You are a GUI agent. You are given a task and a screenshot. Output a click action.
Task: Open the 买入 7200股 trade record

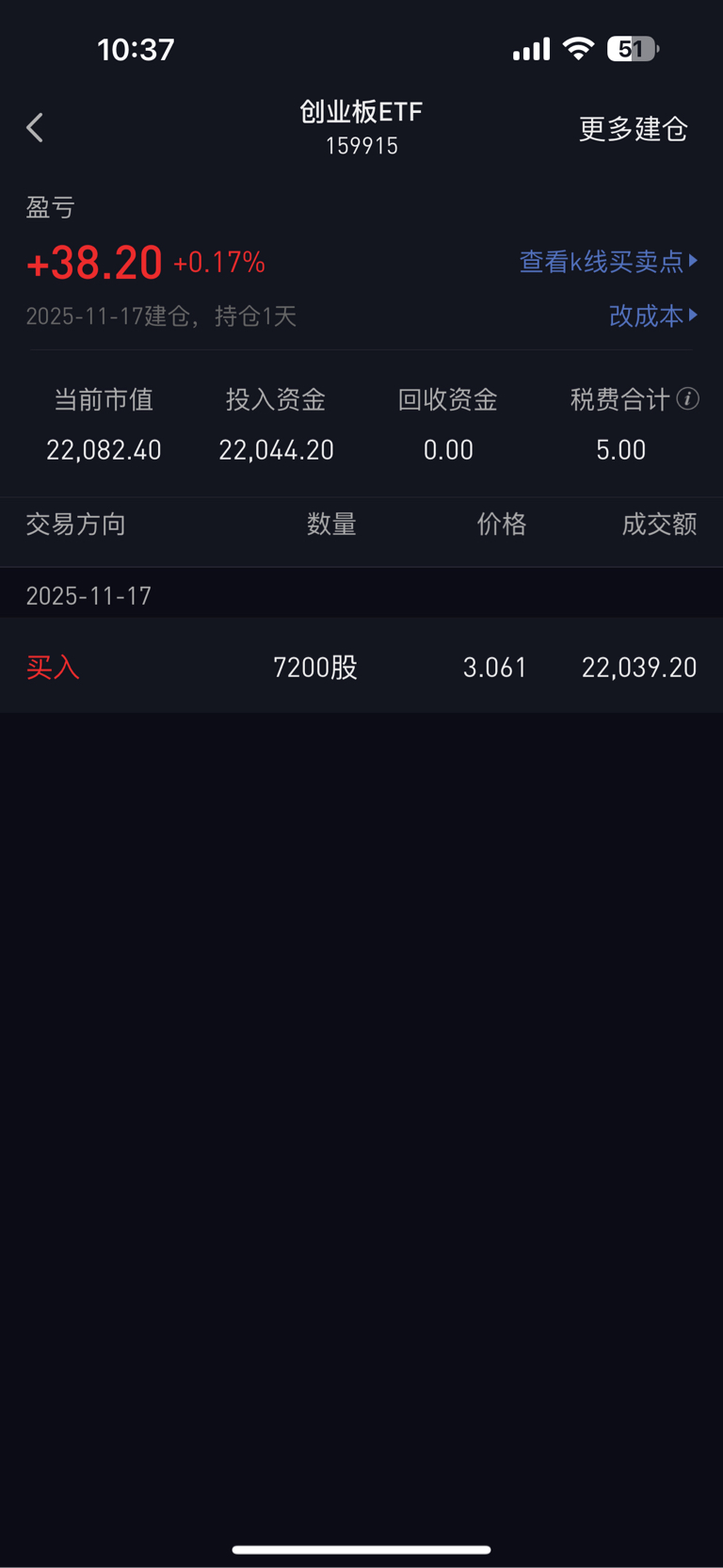[x=361, y=667]
